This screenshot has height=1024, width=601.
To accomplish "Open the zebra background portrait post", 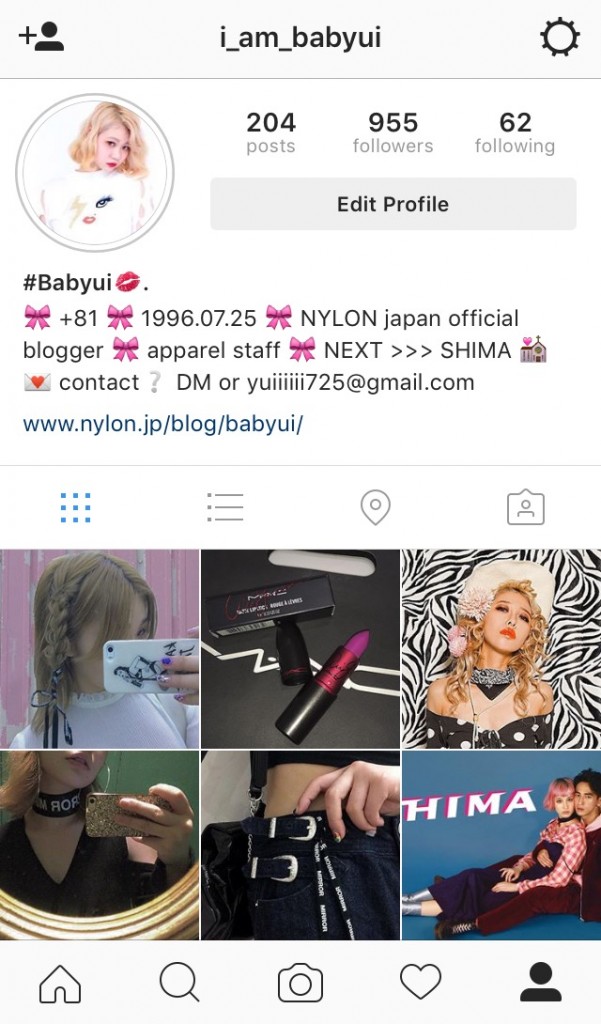I will [x=501, y=649].
